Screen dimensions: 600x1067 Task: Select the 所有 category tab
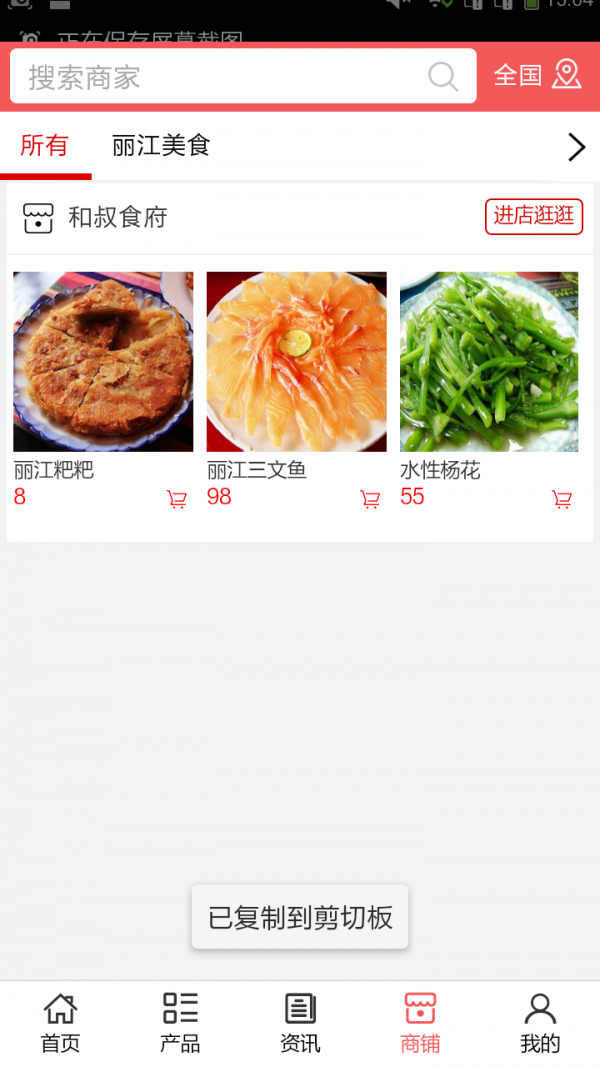point(44,146)
